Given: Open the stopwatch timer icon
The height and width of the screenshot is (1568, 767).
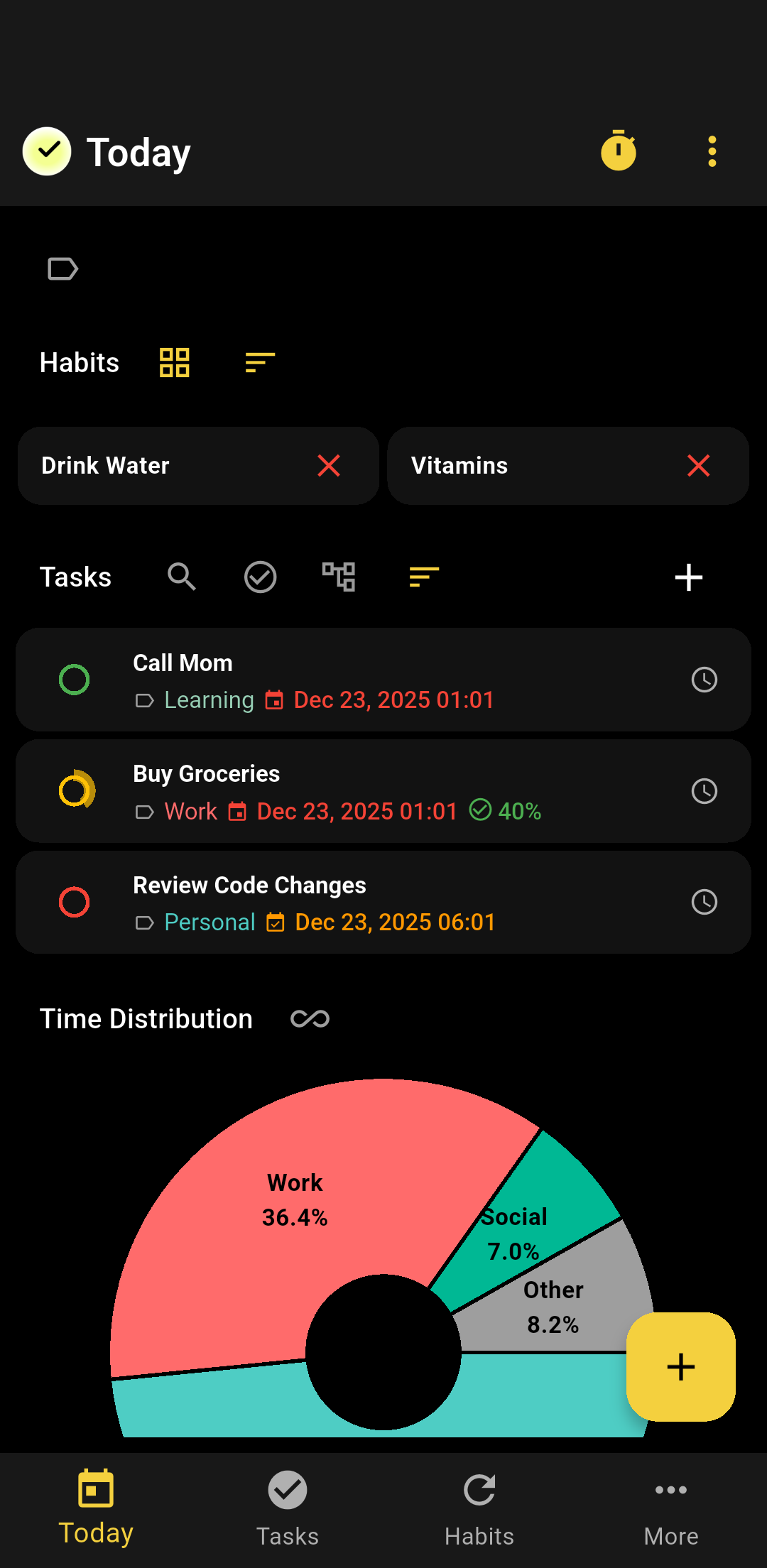Looking at the screenshot, I should (619, 151).
